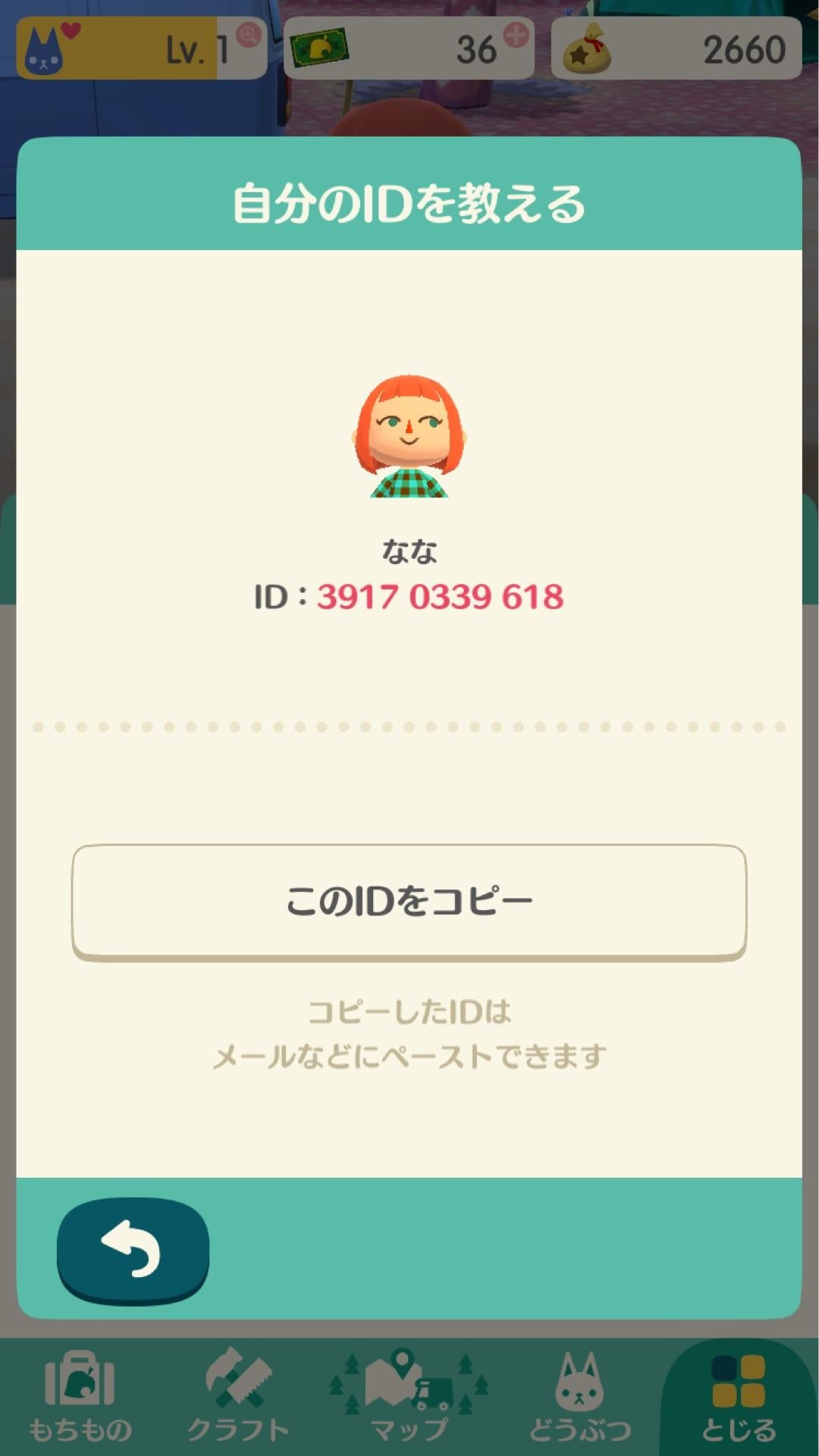Switch to the クラフト crafting tab
The image size is (819, 1456).
pyautogui.click(x=238, y=1398)
